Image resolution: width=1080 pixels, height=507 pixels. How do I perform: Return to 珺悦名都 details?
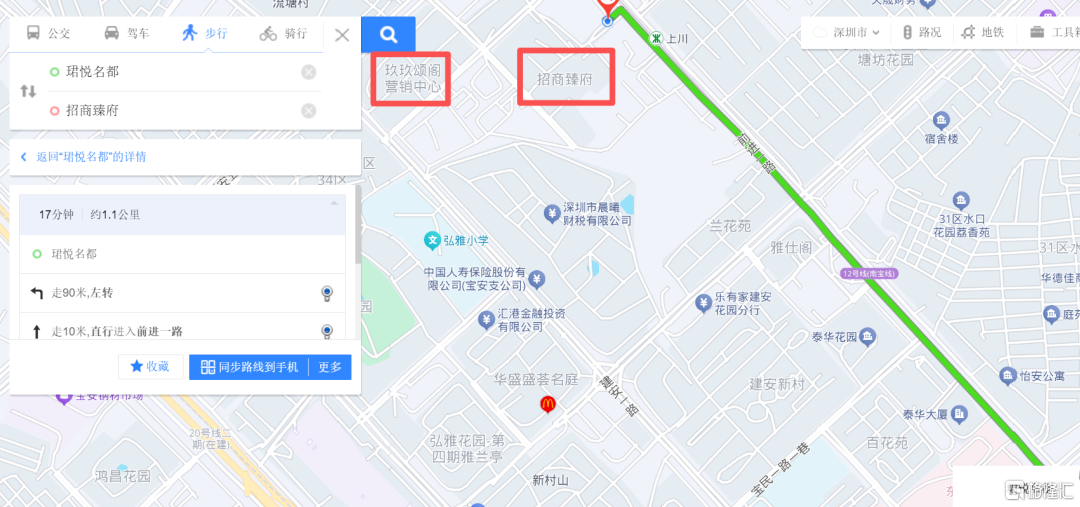click(85, 157)
